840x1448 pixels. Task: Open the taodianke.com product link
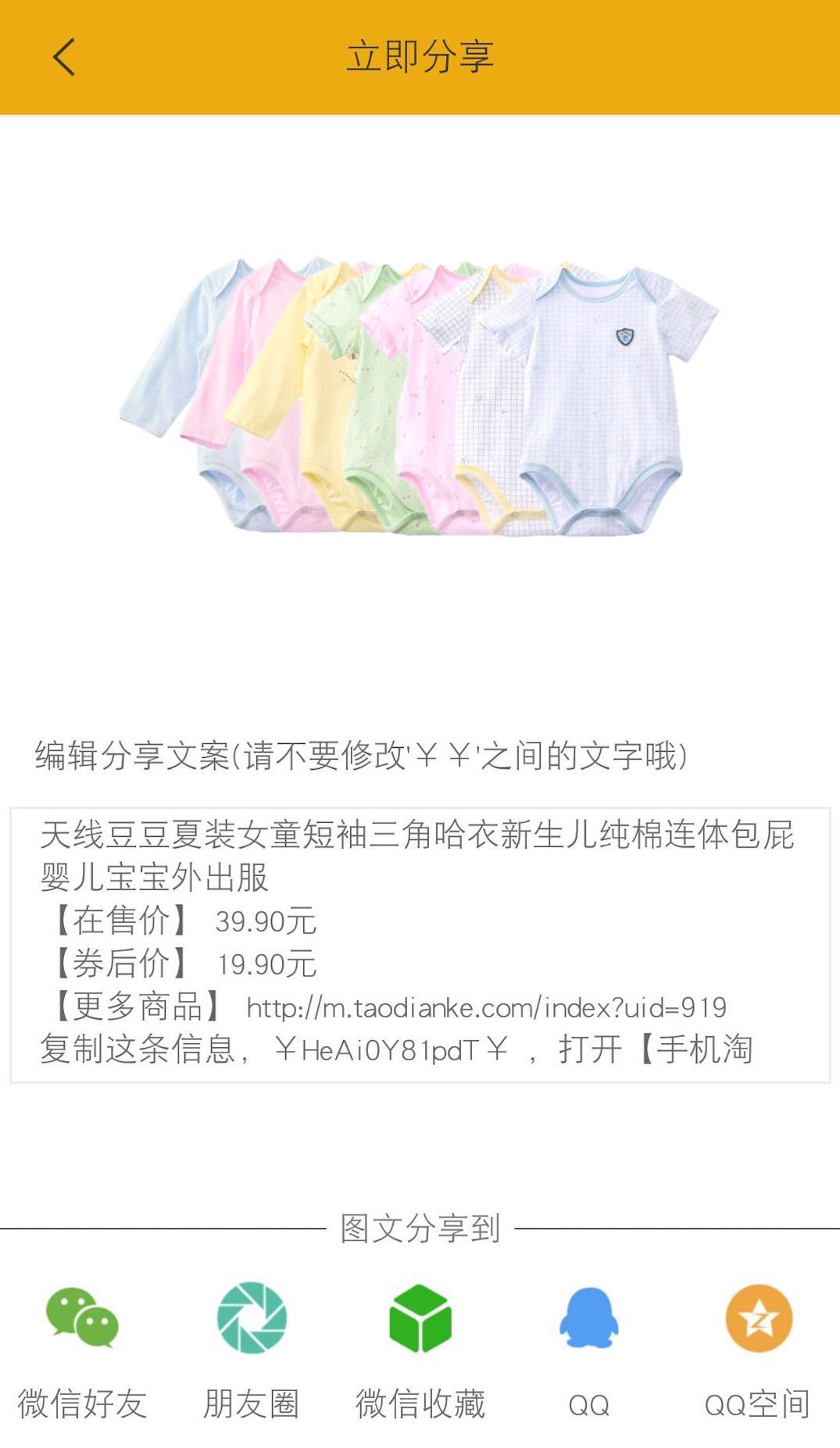pyautogui.click(x=484, y=1009)
